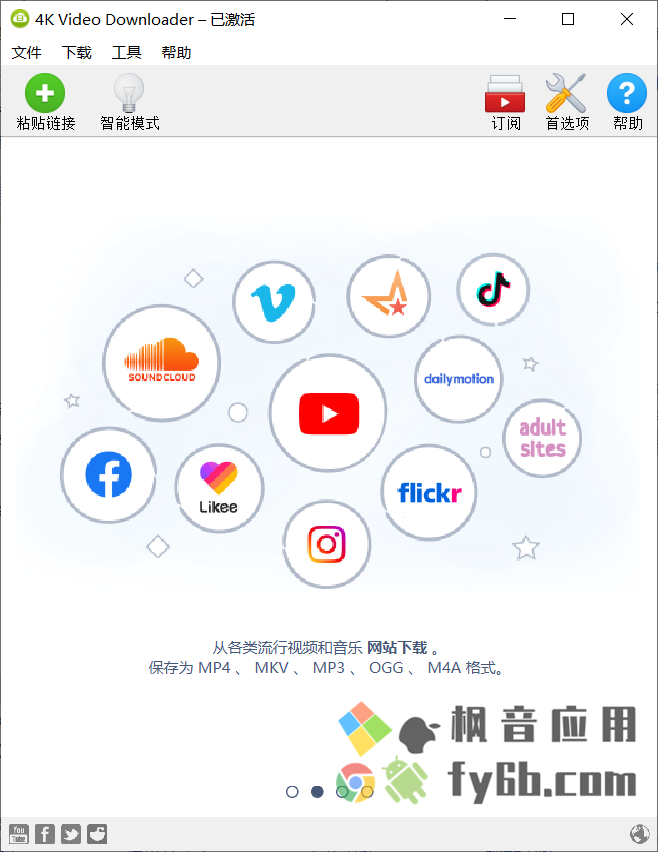The image size is (658, 852).
Task: Open the Twitter icon in the bottom bar
Action: click(71, 834)
